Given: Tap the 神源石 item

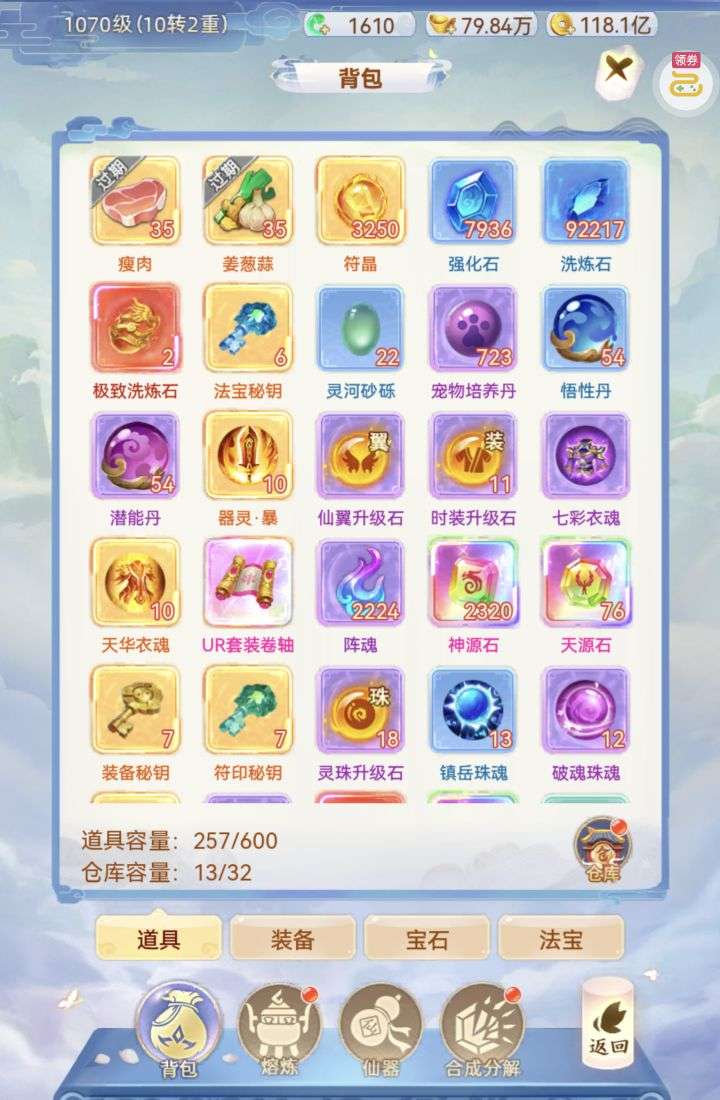Looking at the screenshot, I should (473, 583).
